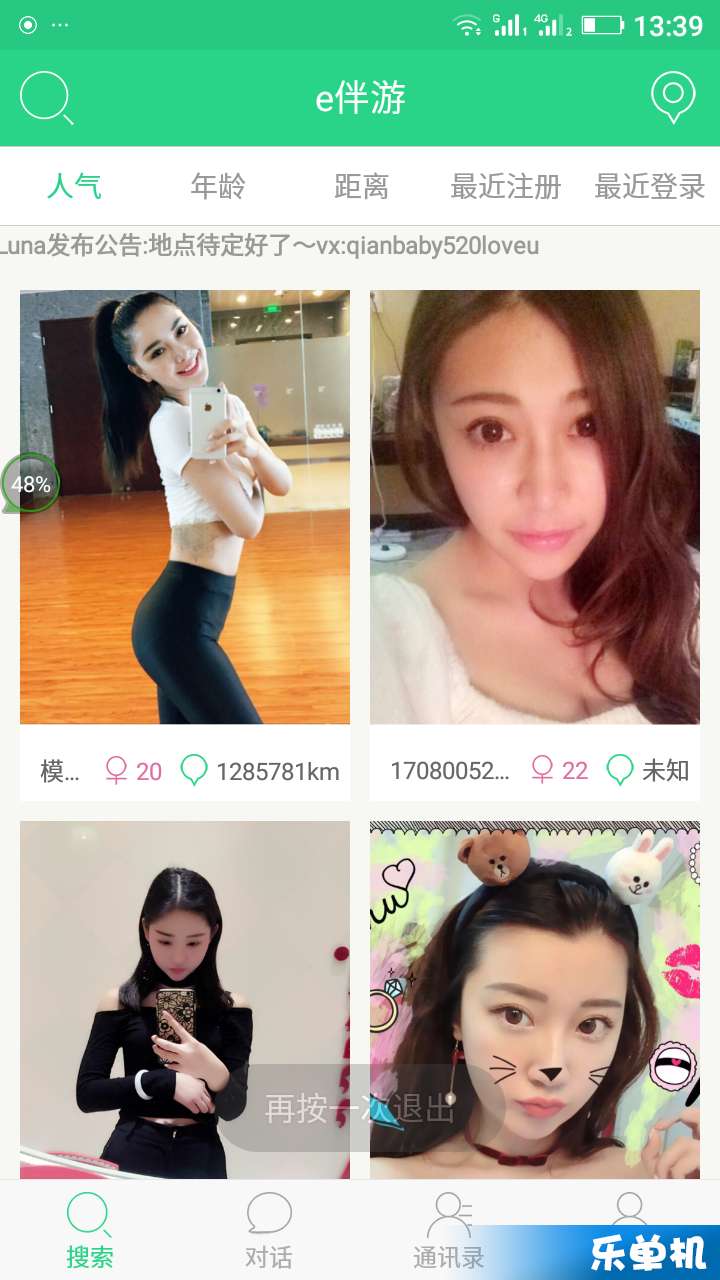
Task: Open the search magnifier icon
Action: (46, 98)
